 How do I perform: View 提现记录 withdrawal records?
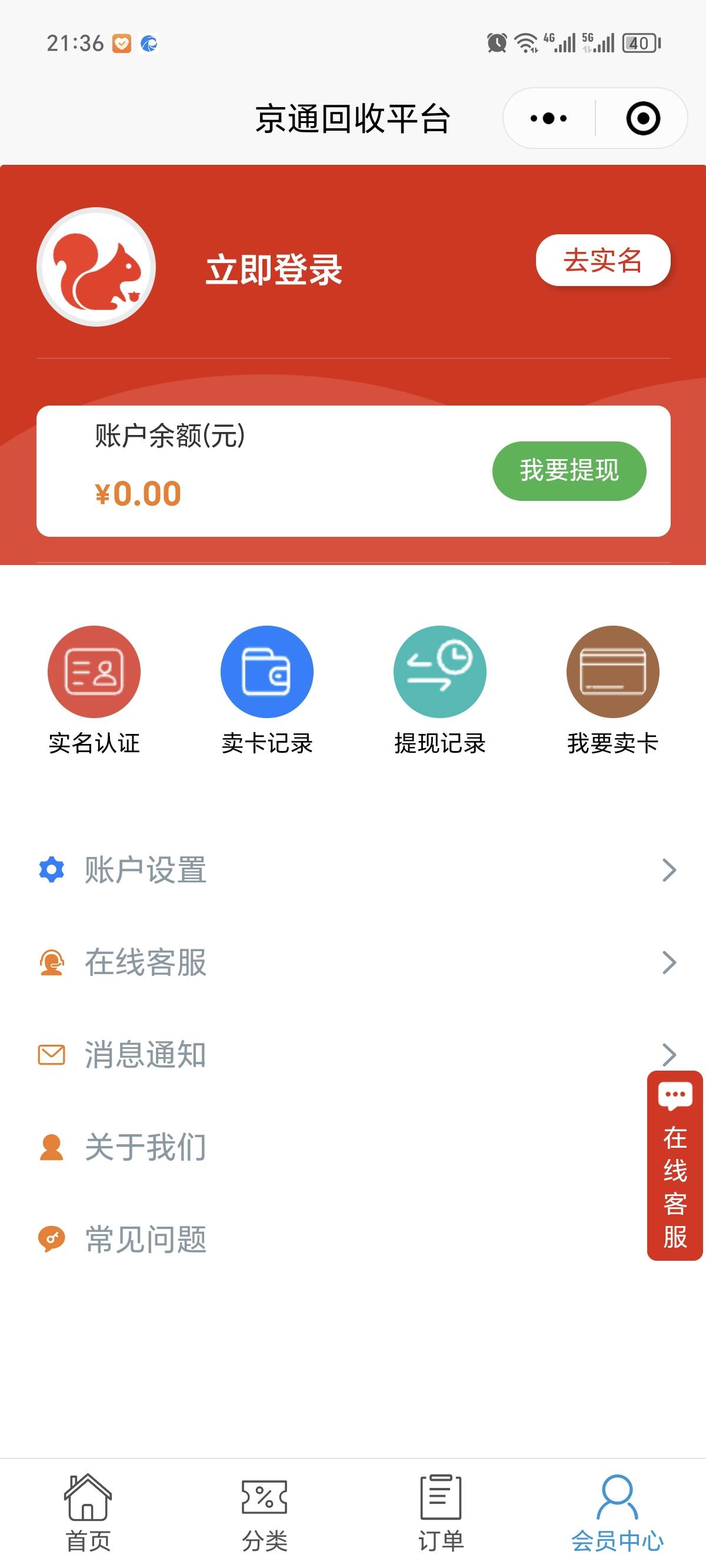click(x=439, y=692)
